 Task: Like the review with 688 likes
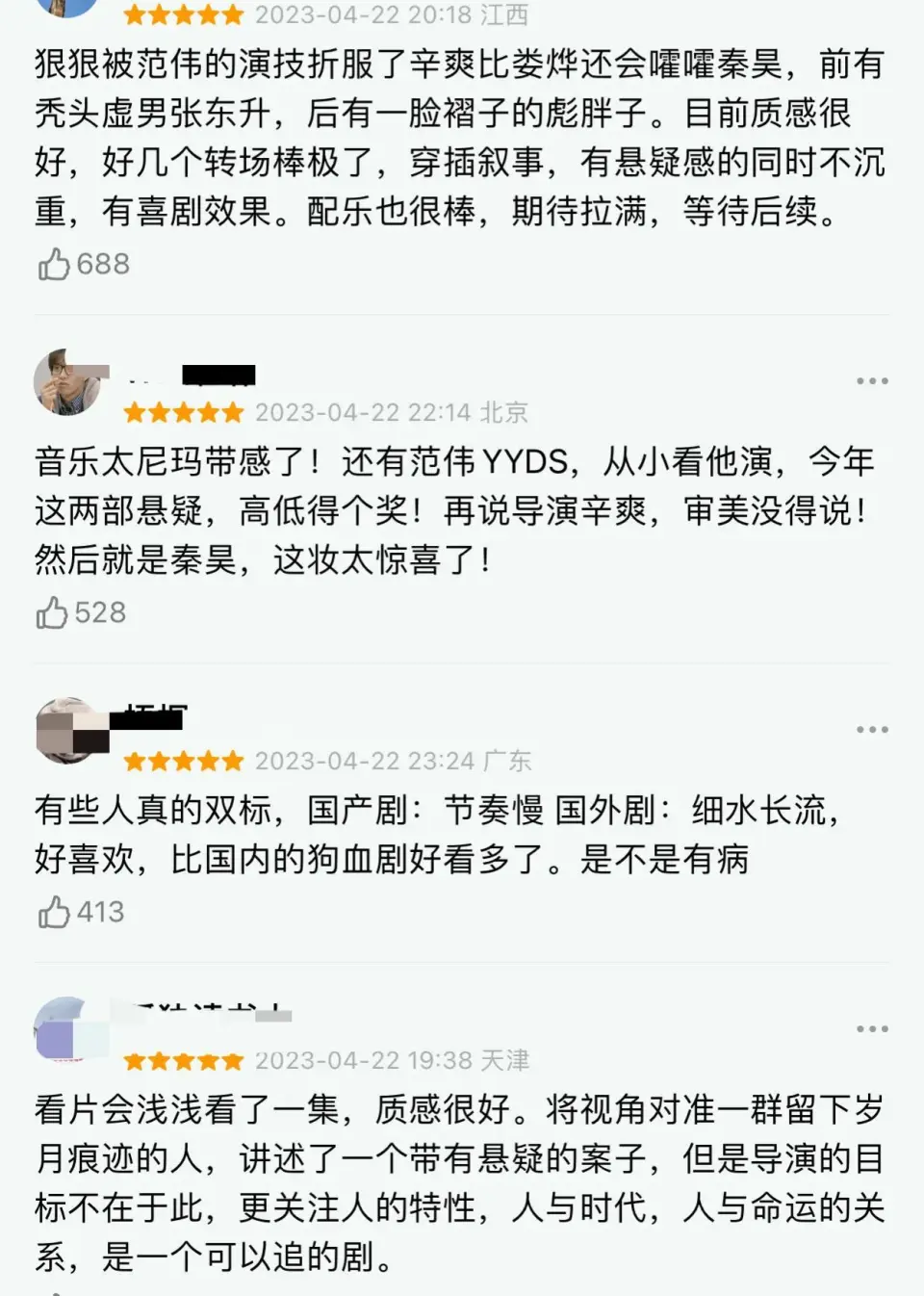(x=54, y=264)
